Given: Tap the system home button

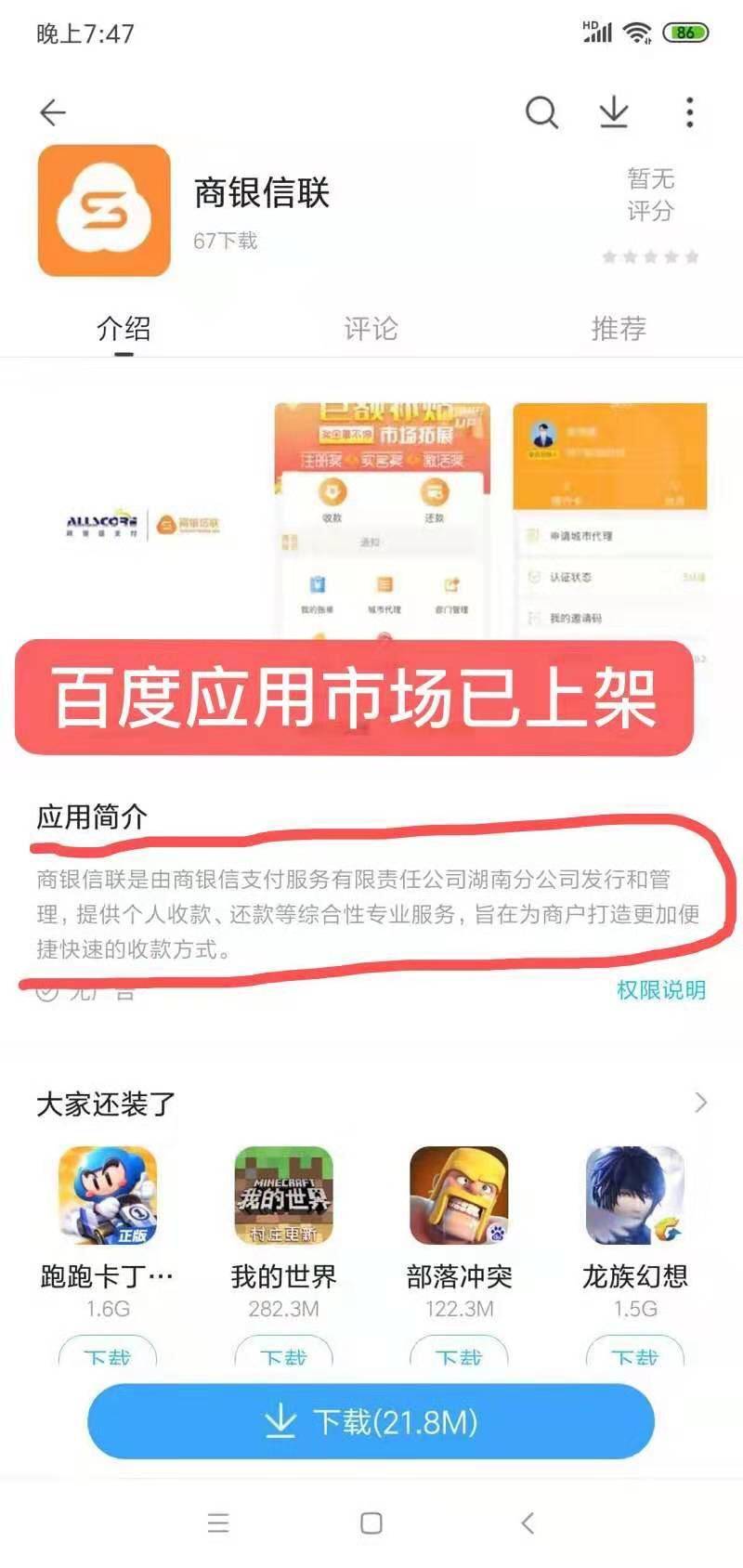Looking at the screenshot, I should [x=371, y=1523].
